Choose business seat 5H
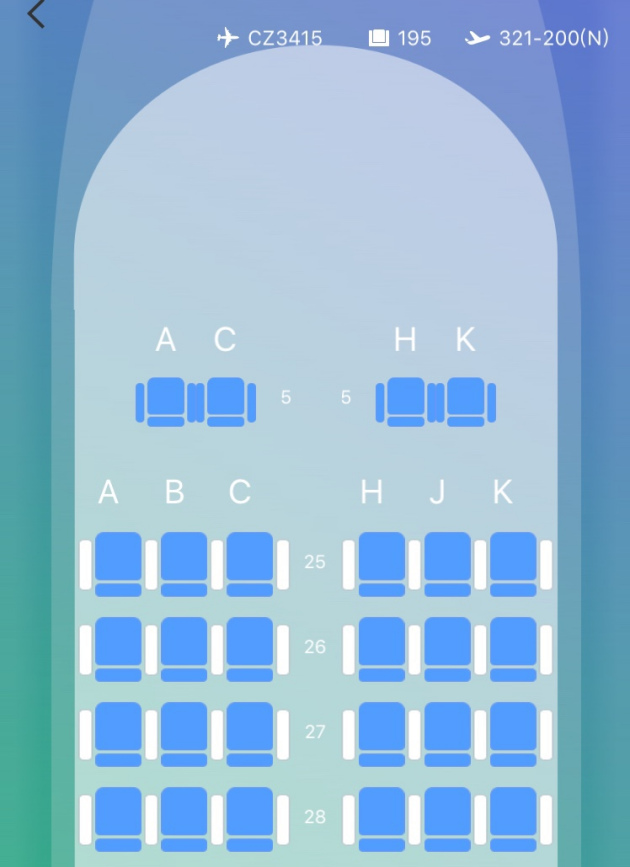This screenshot has height=867, width=630. click(x=406, y=401)
